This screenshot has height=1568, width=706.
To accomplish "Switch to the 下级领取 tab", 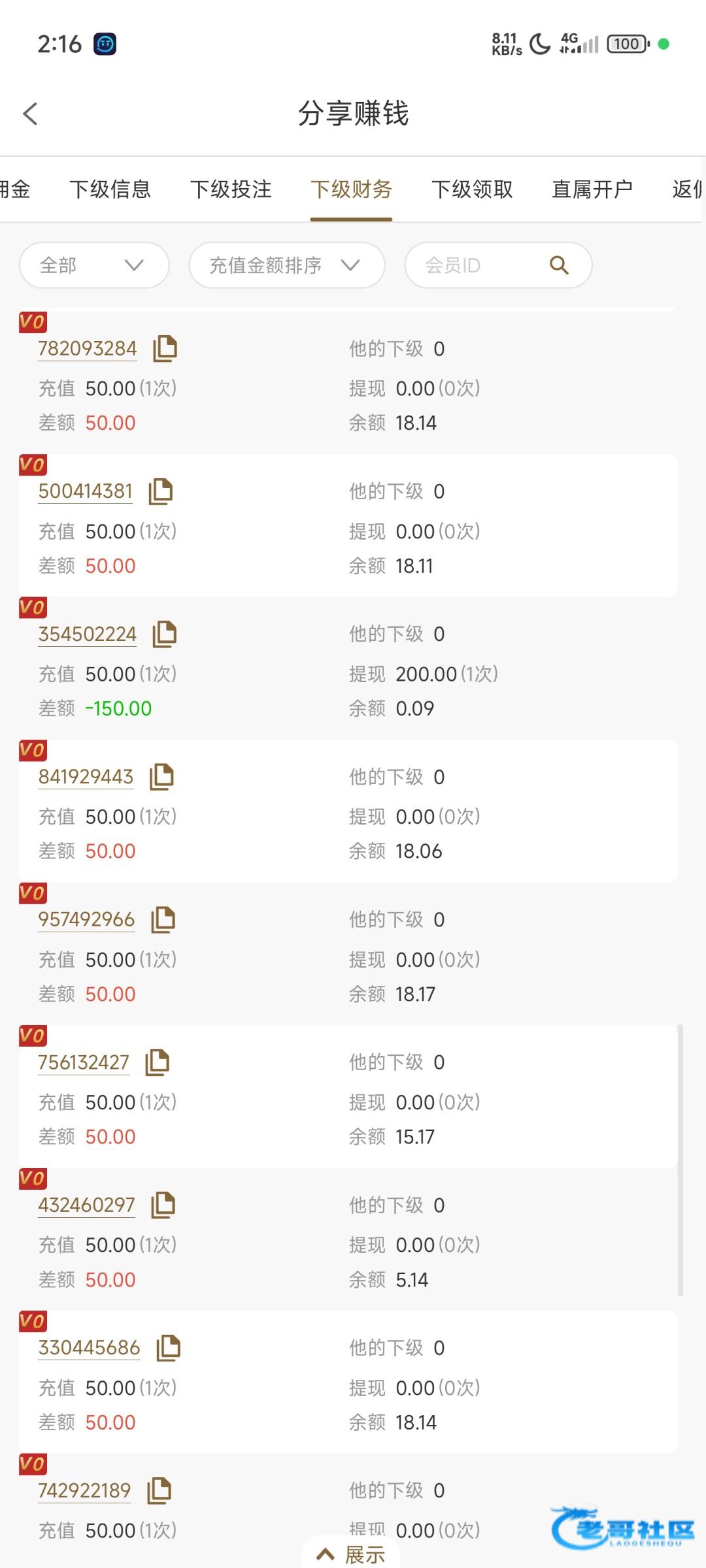I will click(x=472, y=189).
